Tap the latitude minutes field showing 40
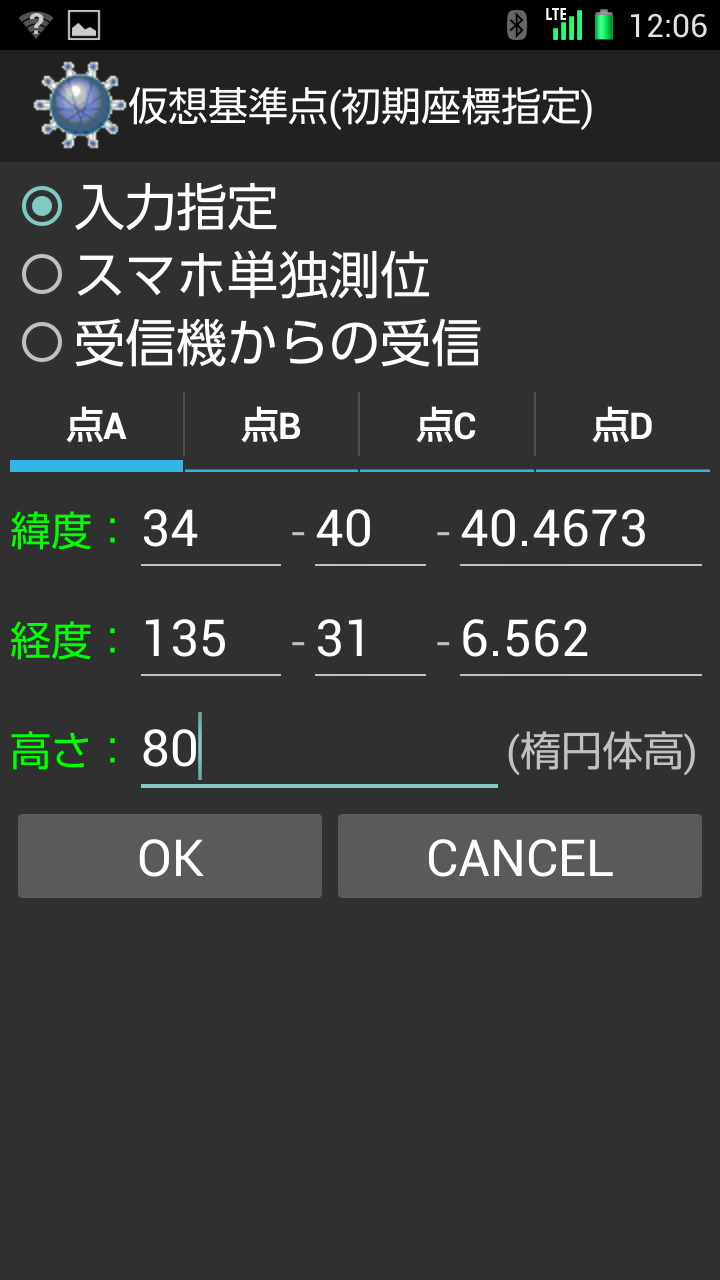This screenshot has width=720, height=1280. click(370, 530)
